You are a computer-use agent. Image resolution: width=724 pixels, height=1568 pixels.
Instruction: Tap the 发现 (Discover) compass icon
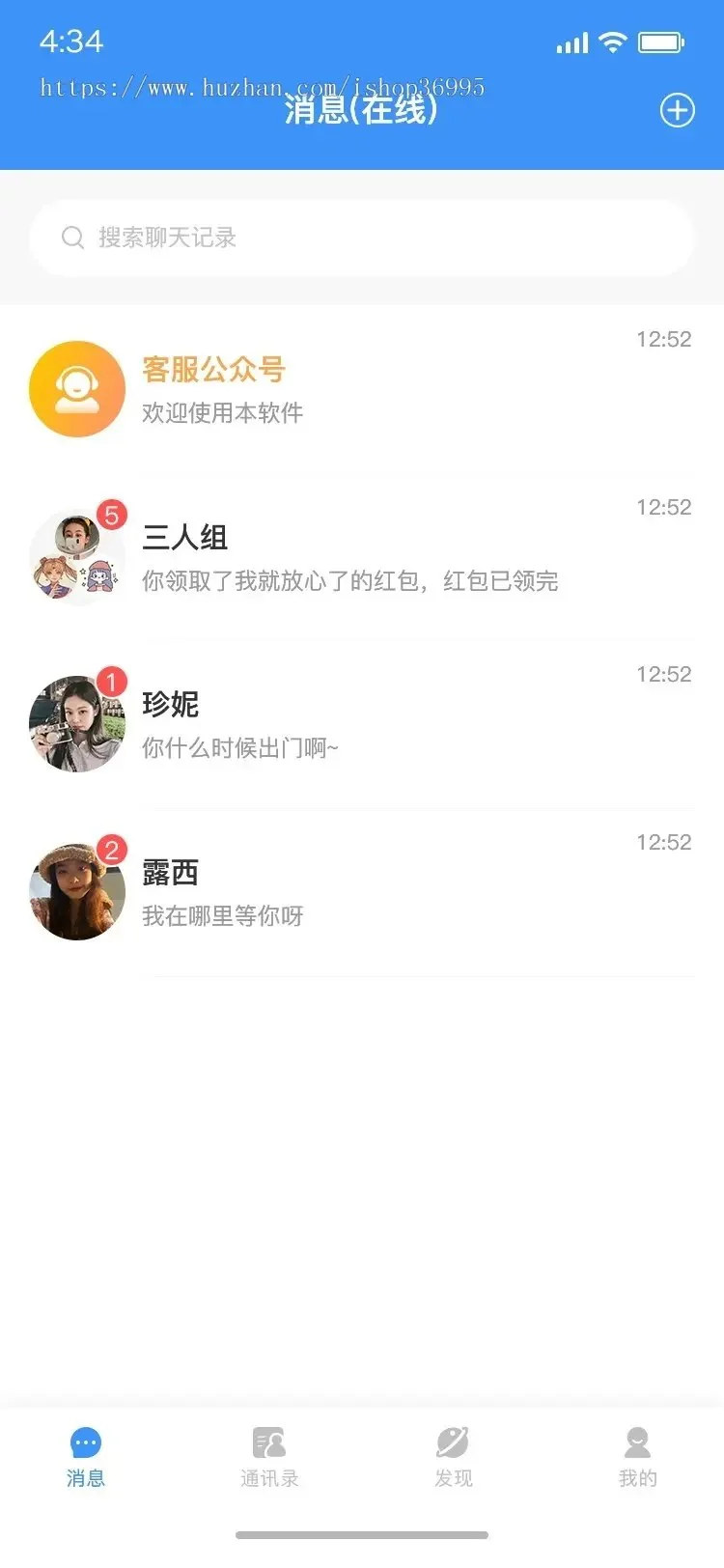453,1441
